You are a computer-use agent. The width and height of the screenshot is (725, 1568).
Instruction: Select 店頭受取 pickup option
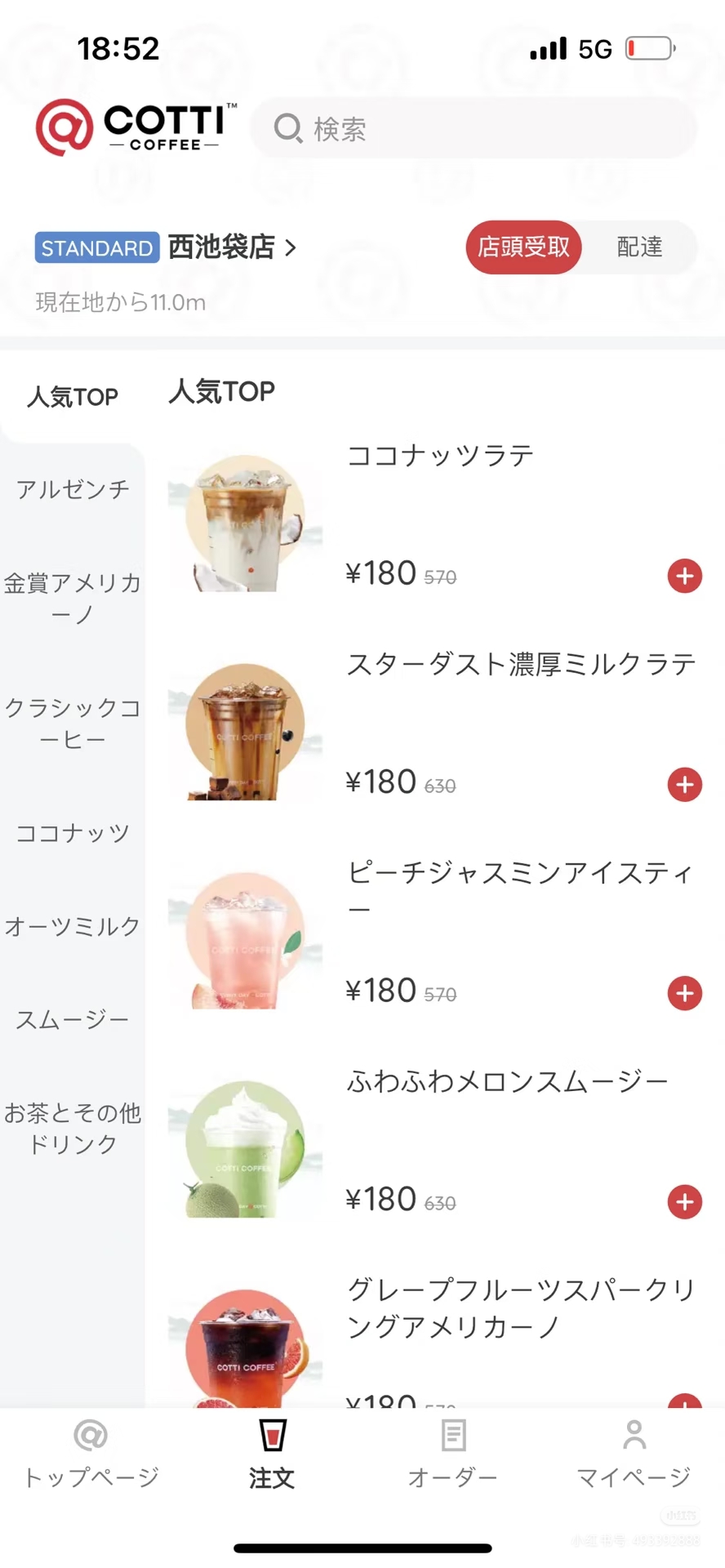[x=523, y=247]
